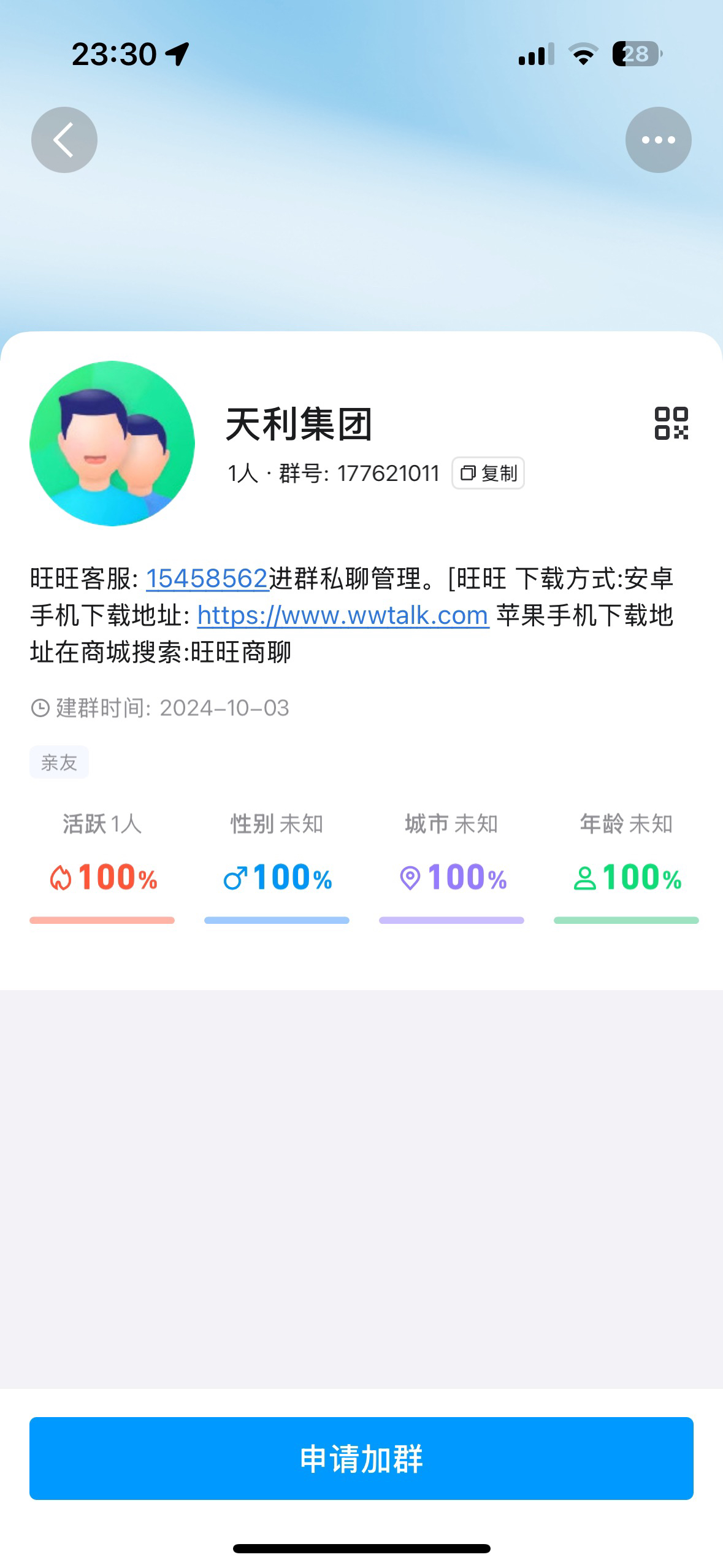Open the 15458562 number link
The height and width of the screenshot is (1568, 723).
207,578
